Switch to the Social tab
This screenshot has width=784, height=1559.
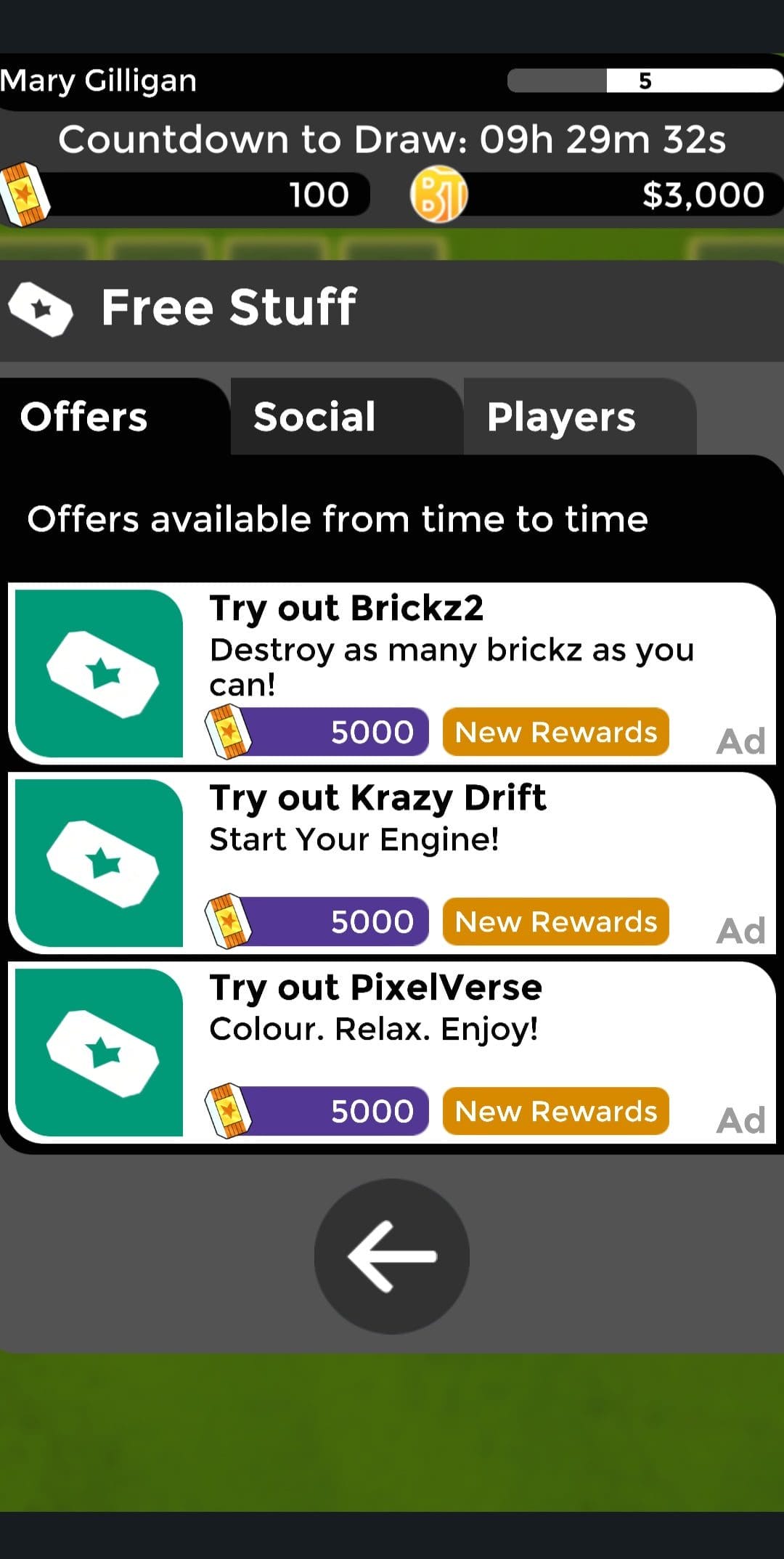click(x=346, y=417)
